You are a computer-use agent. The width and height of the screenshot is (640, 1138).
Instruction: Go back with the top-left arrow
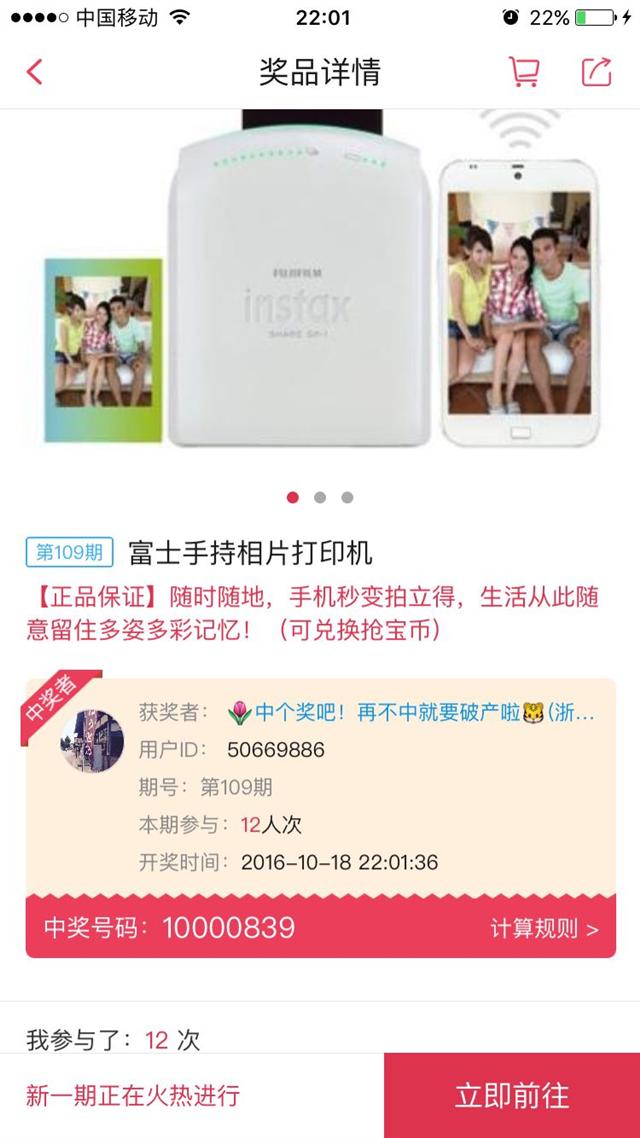pyautogui.click(x=34, y=72)
